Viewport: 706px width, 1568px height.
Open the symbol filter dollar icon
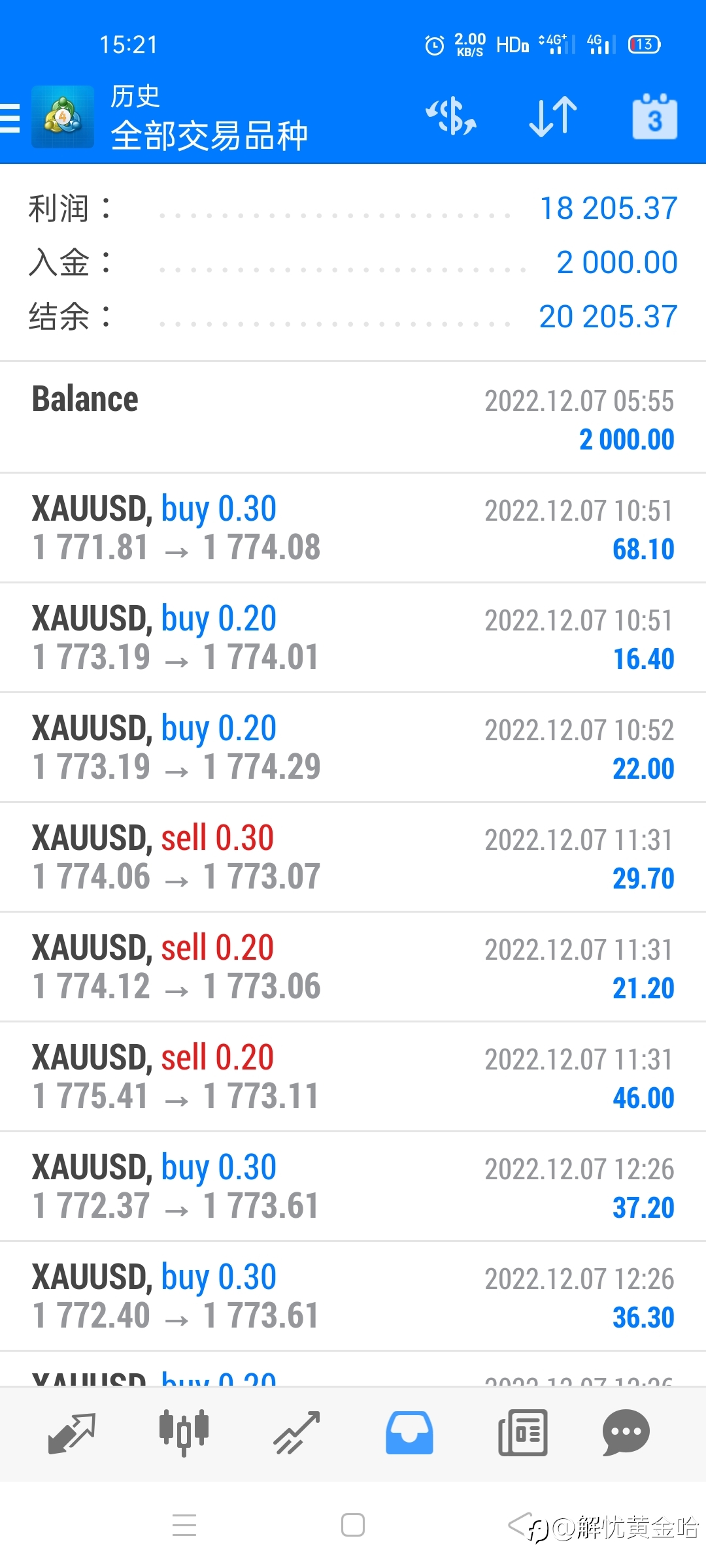[451, 117]
